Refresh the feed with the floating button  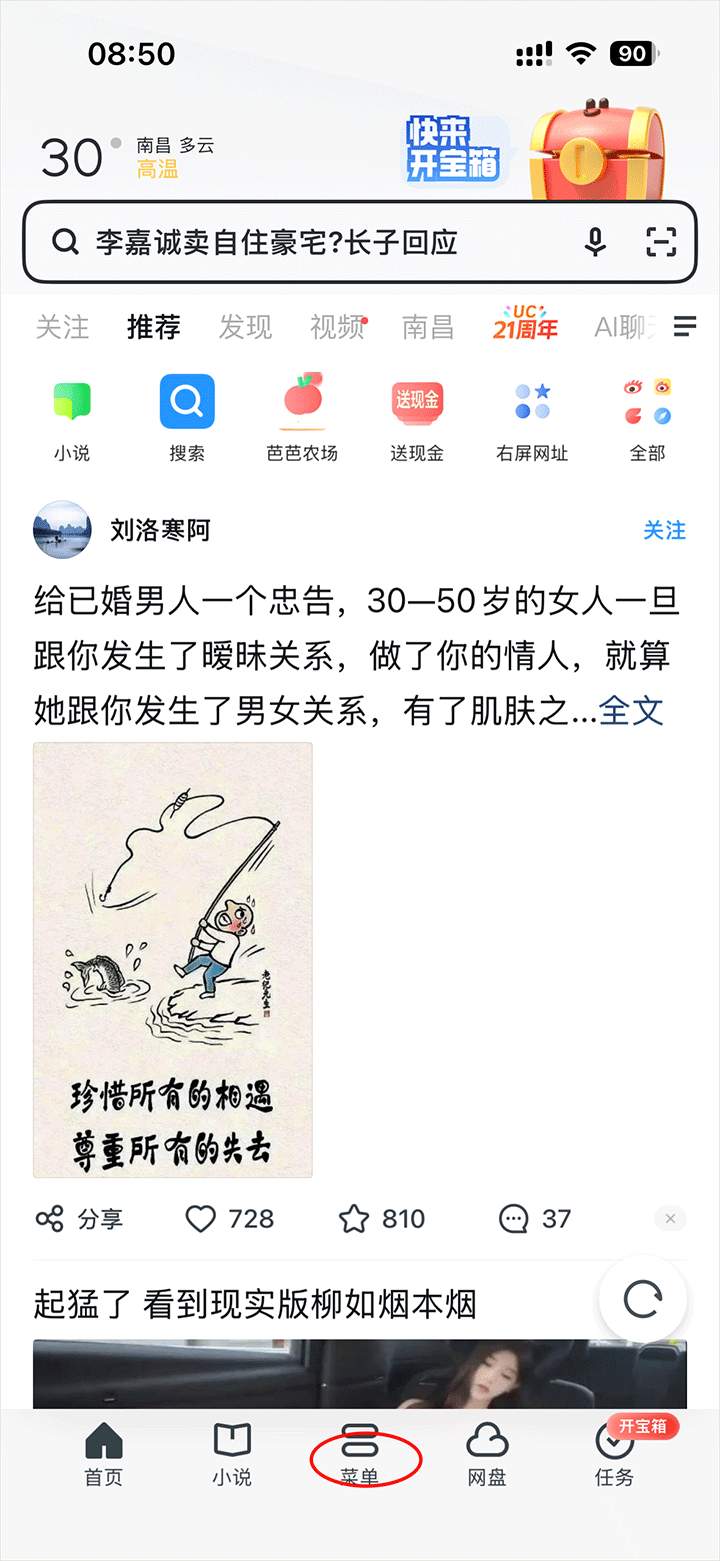(642, 1300)
